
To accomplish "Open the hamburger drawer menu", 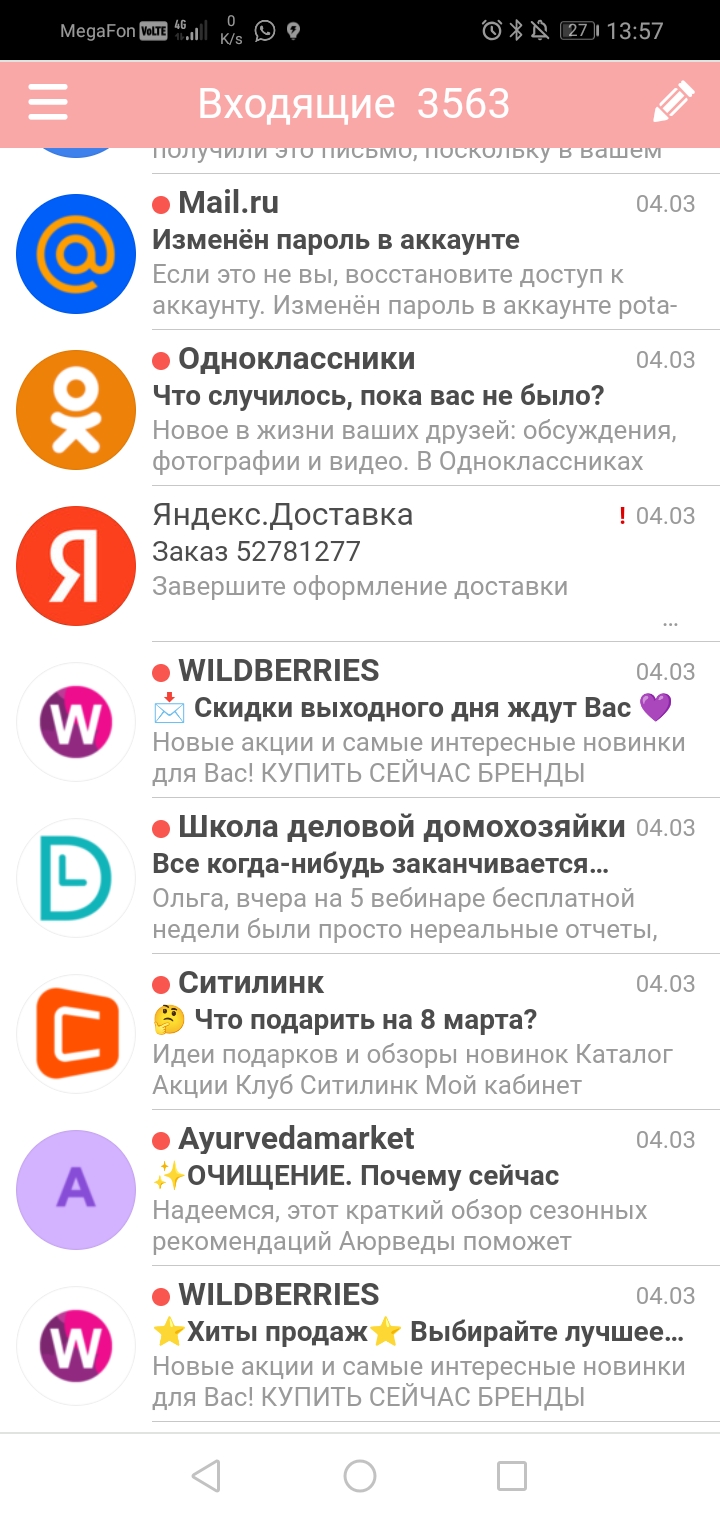I will (48, 103).
